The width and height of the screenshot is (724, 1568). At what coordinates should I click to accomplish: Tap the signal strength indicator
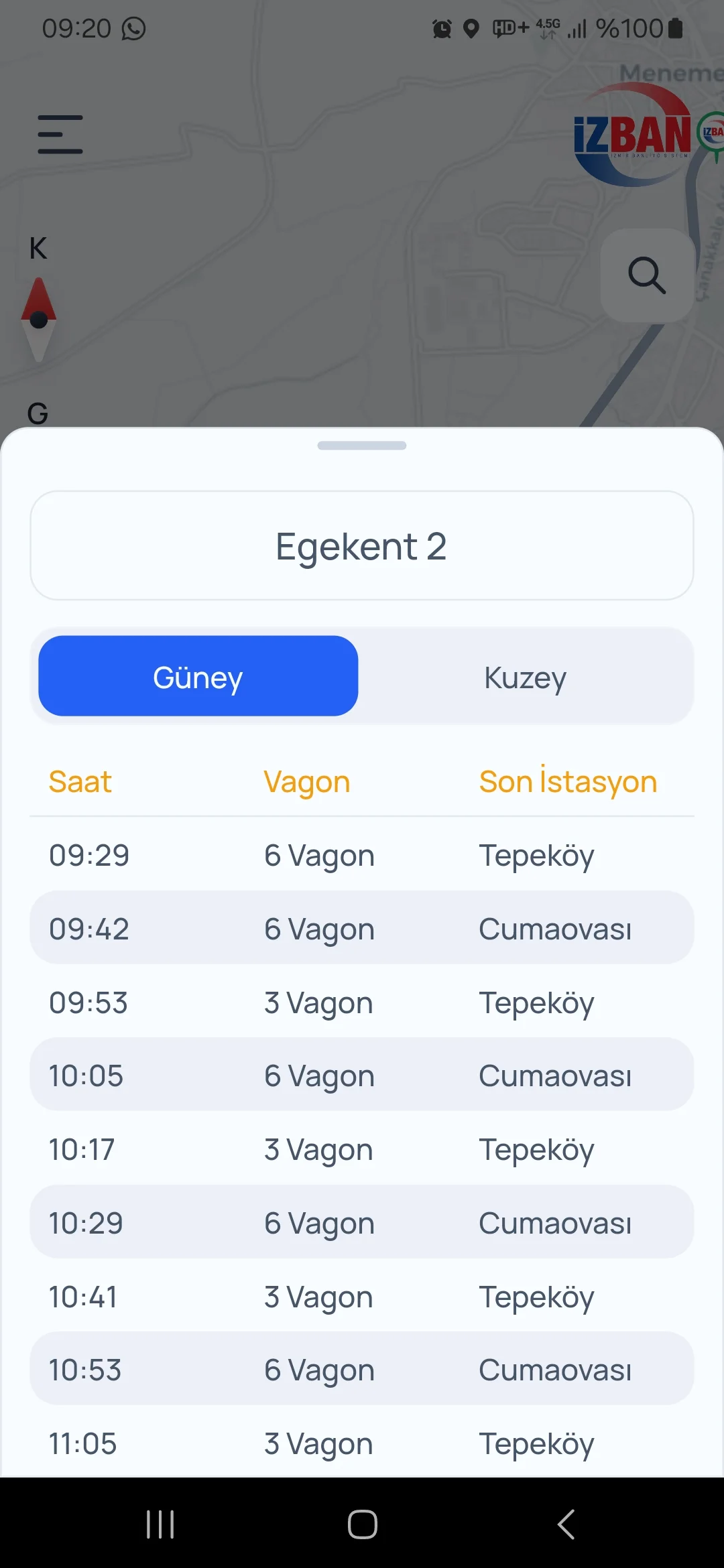pos(577,28)
